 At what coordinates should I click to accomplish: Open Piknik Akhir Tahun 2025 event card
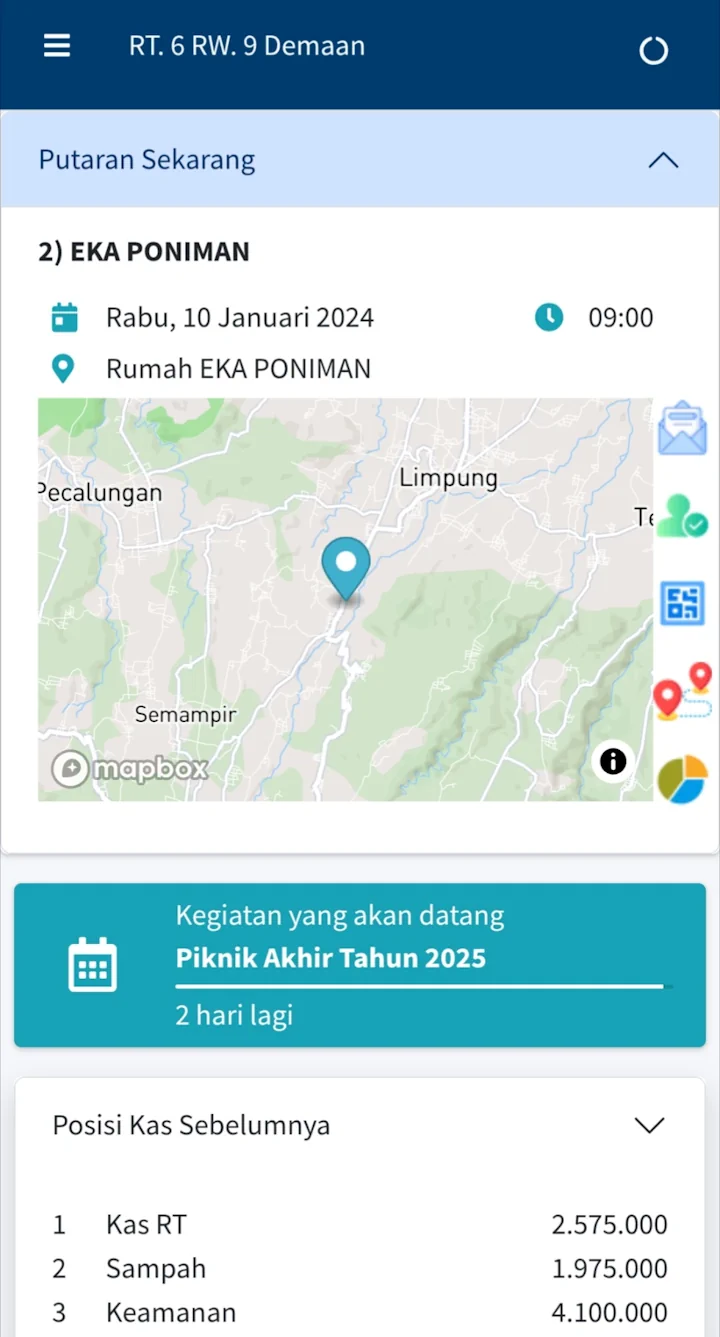pyautogui.click(x=360, y=965)
